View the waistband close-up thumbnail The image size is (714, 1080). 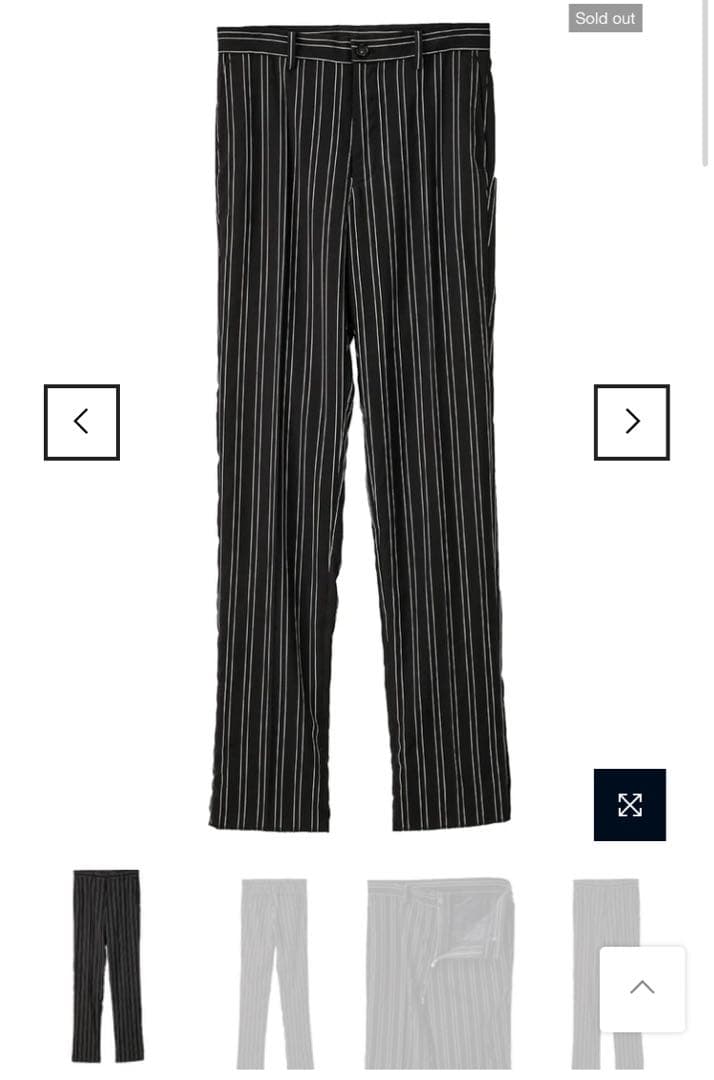pyautogui.click(x=439, y=972)
